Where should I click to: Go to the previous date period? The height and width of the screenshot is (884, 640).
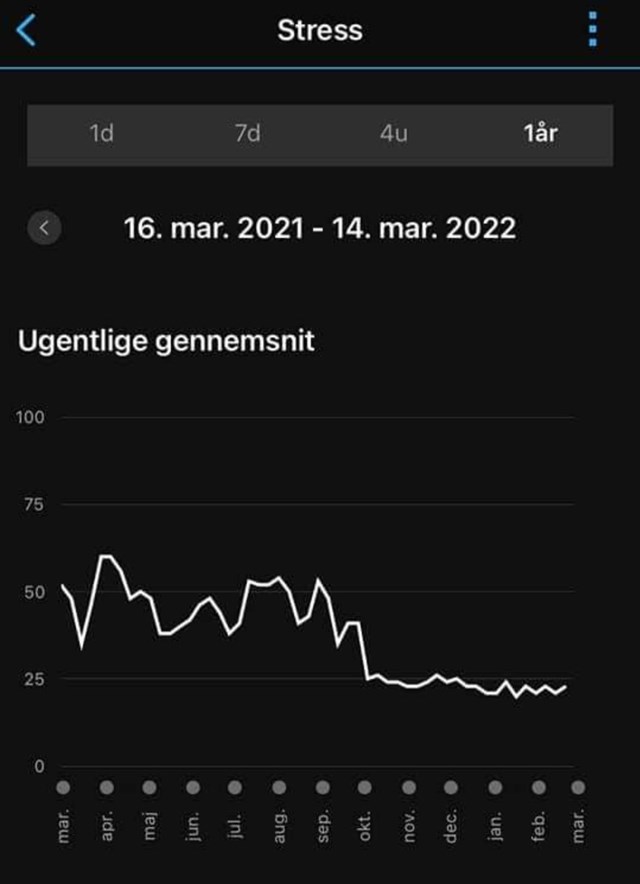point(43,227)
